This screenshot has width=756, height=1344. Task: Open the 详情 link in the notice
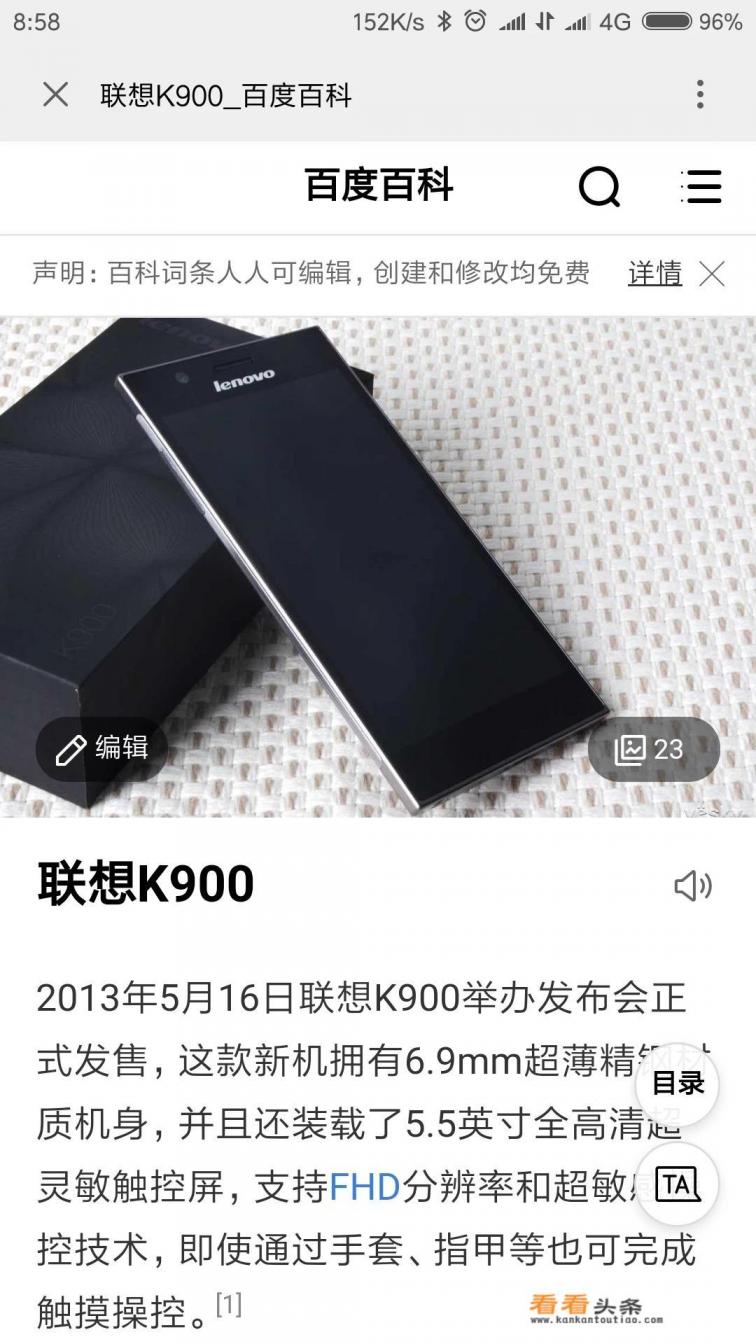tap(654, 273)
